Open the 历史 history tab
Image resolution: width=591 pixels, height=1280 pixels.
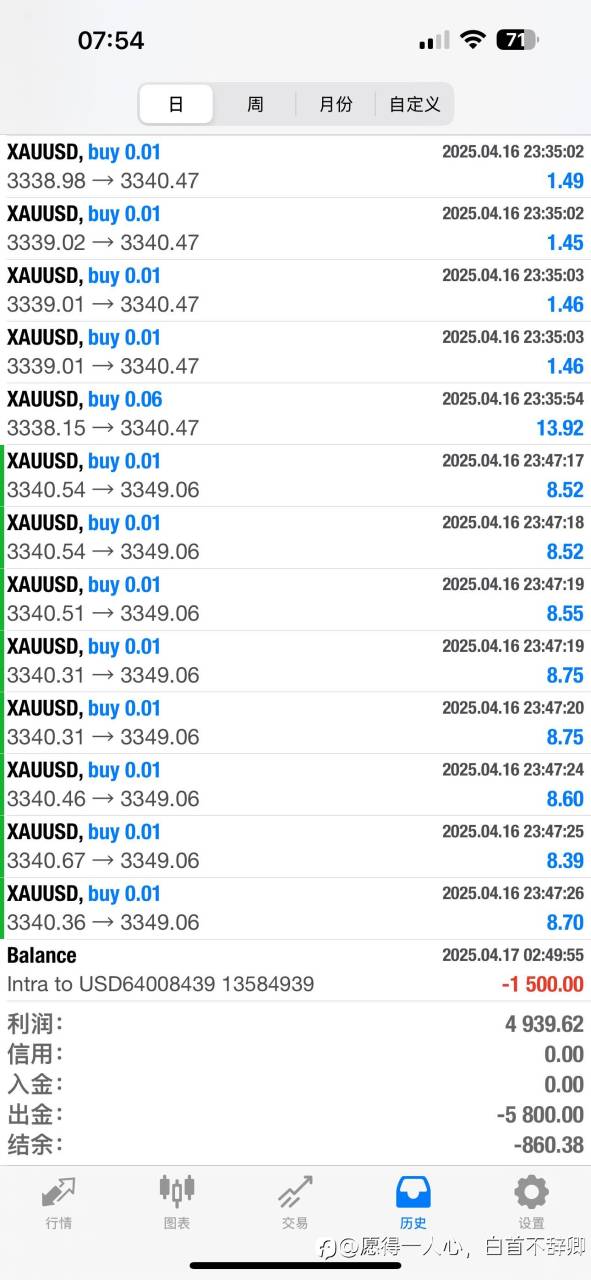tap(413, 1202)
